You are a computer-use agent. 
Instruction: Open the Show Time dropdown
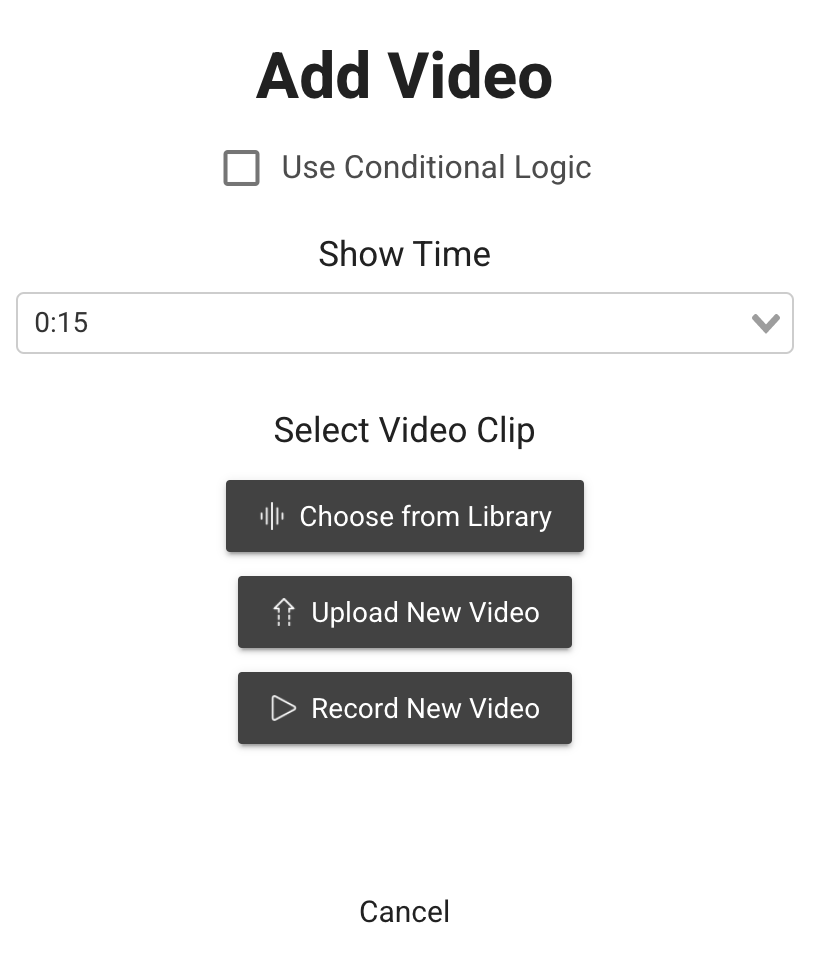tap(404, 323)
